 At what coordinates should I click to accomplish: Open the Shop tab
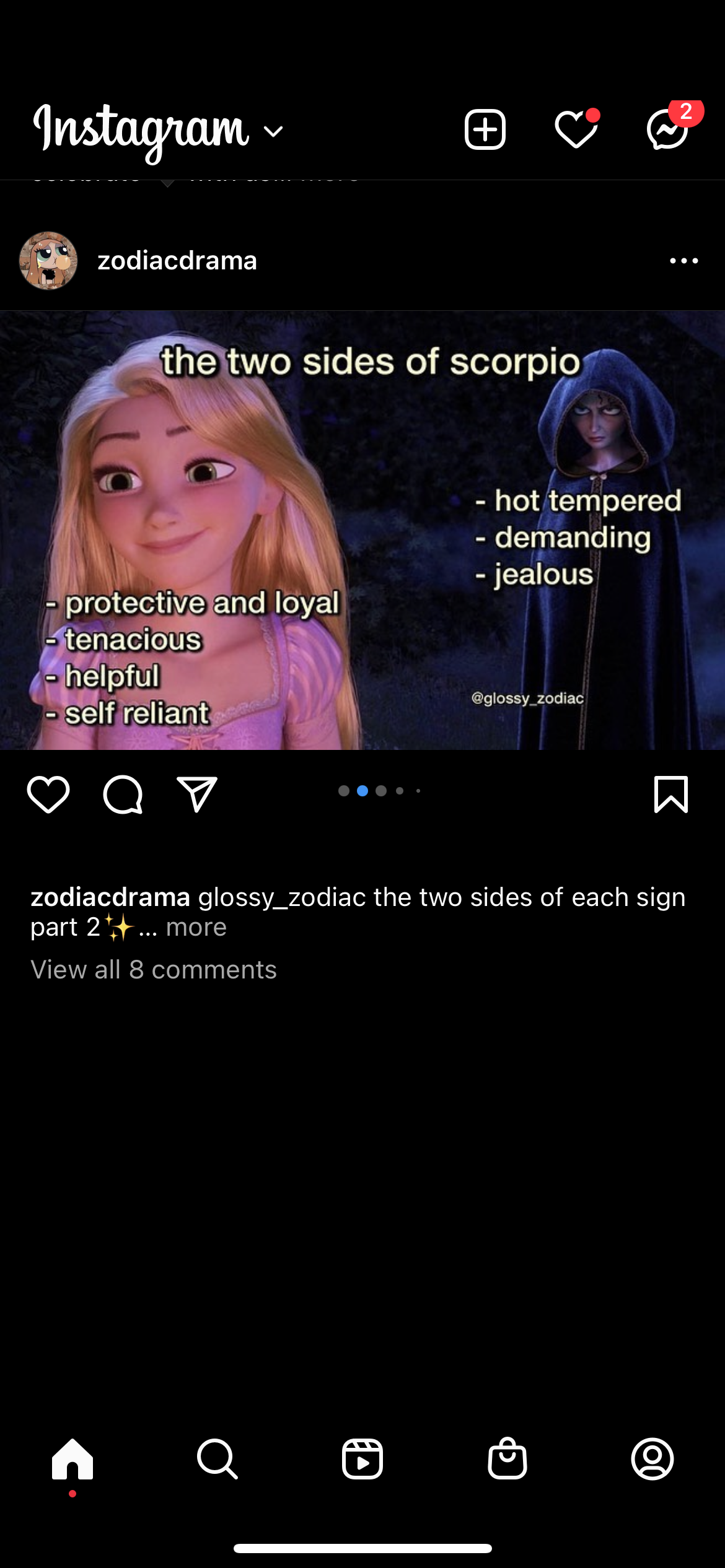point(507,1459)
